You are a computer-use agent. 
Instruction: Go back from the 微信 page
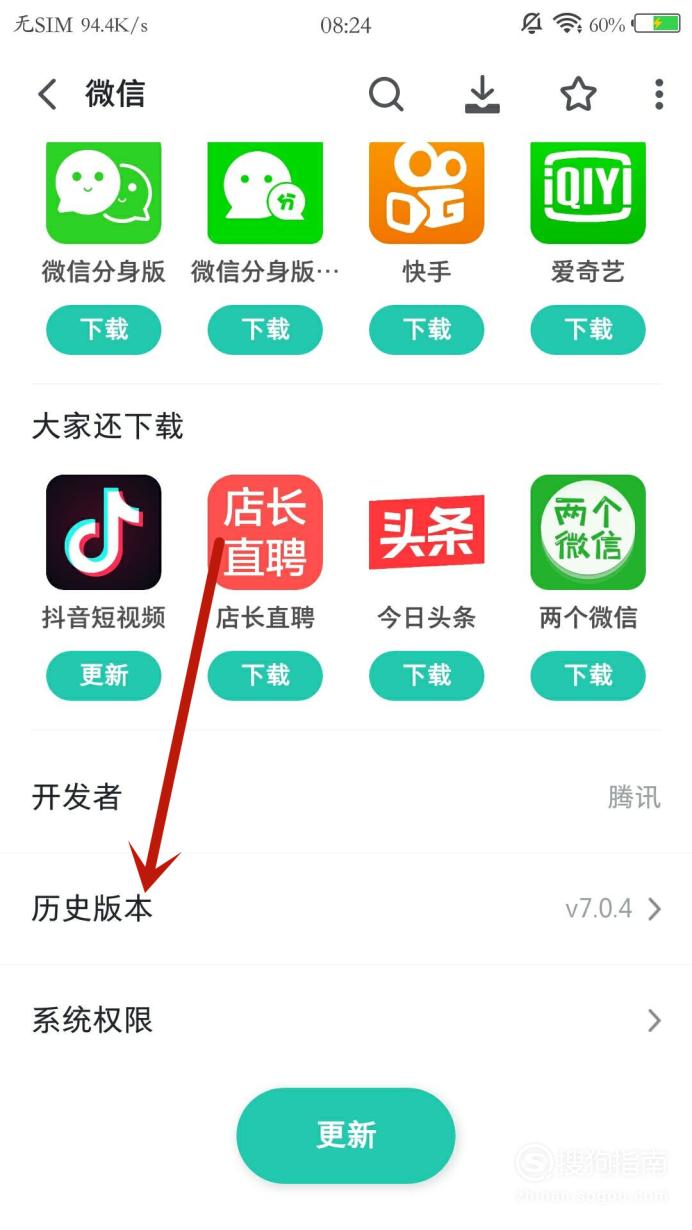click(x=47, y=94)
